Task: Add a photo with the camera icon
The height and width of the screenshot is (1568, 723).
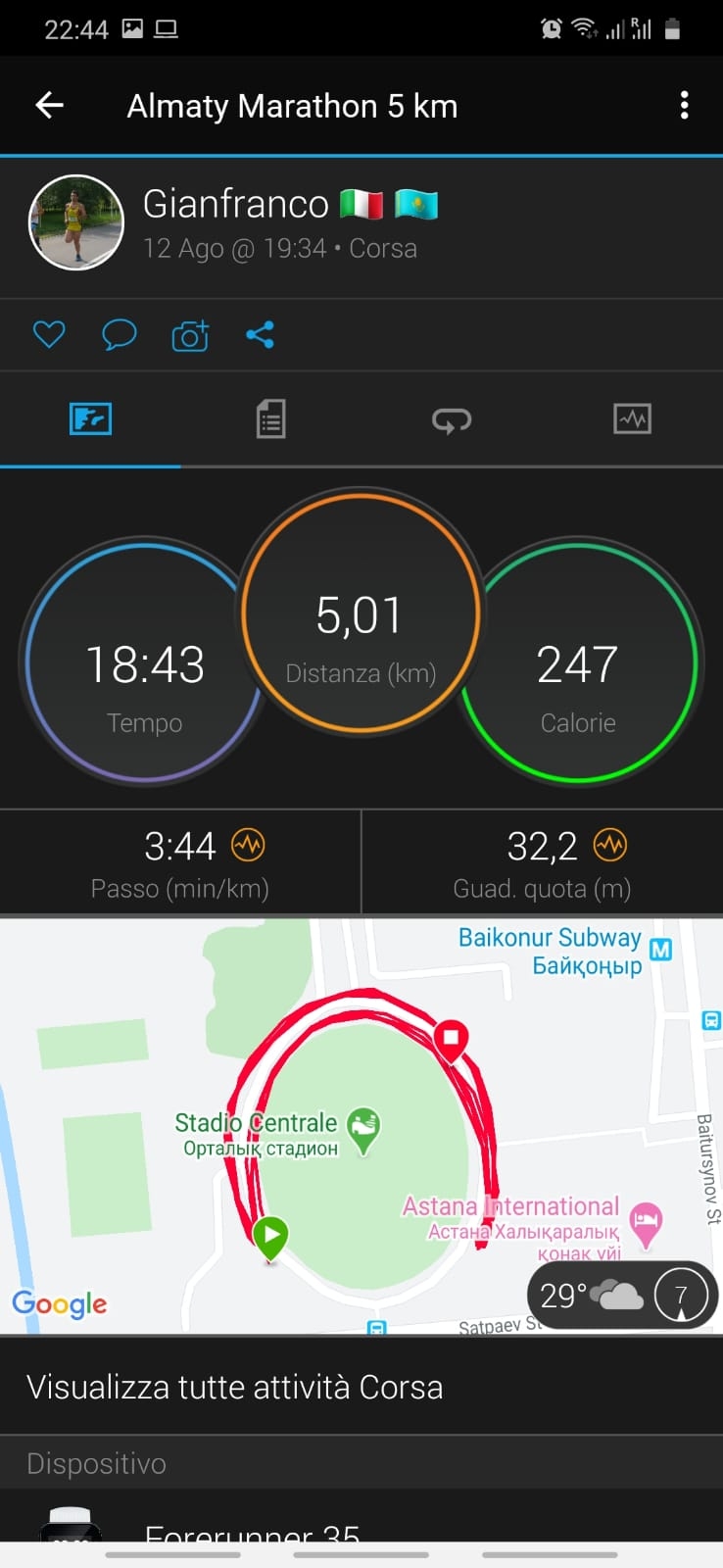Action: (189, 335)
